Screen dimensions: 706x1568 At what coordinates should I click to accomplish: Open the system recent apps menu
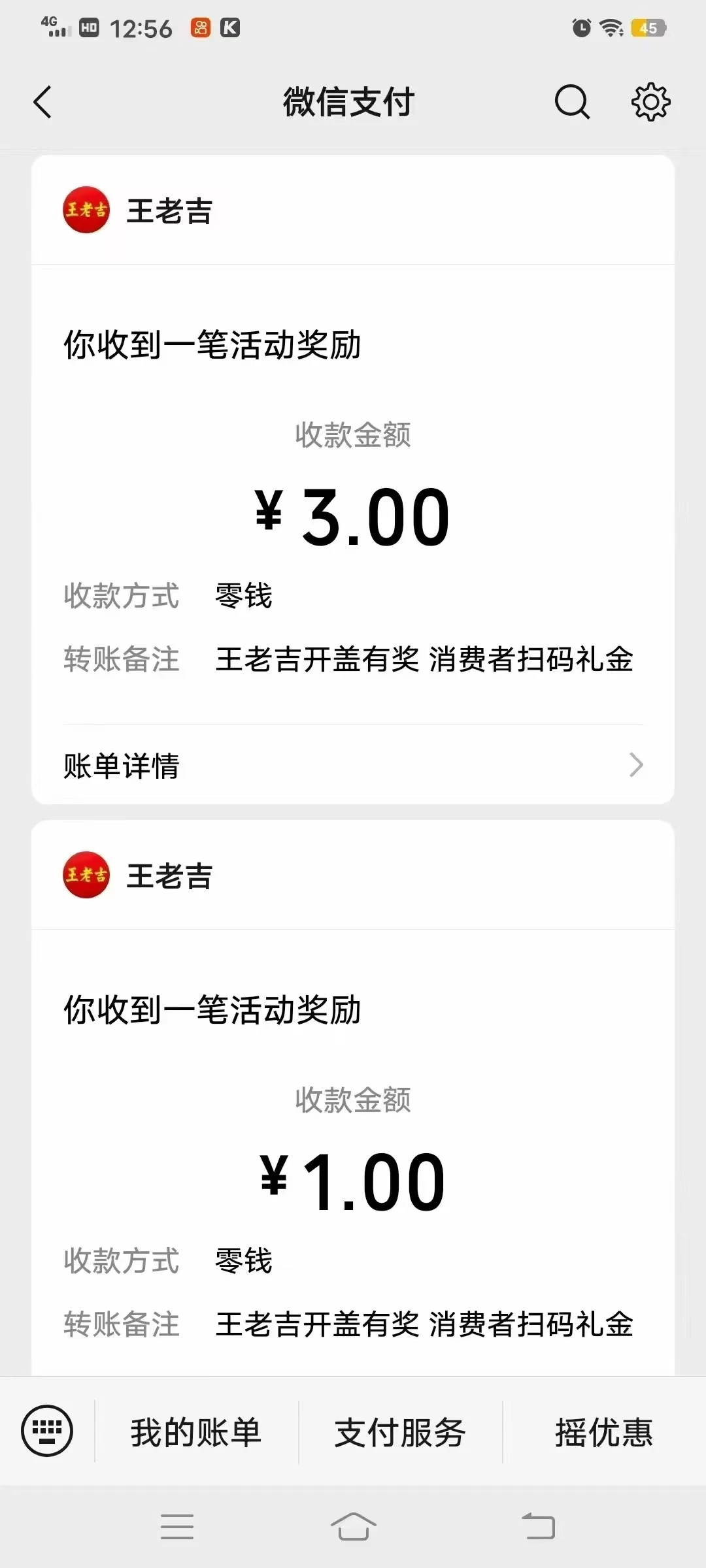click(x=177, y=1527)
